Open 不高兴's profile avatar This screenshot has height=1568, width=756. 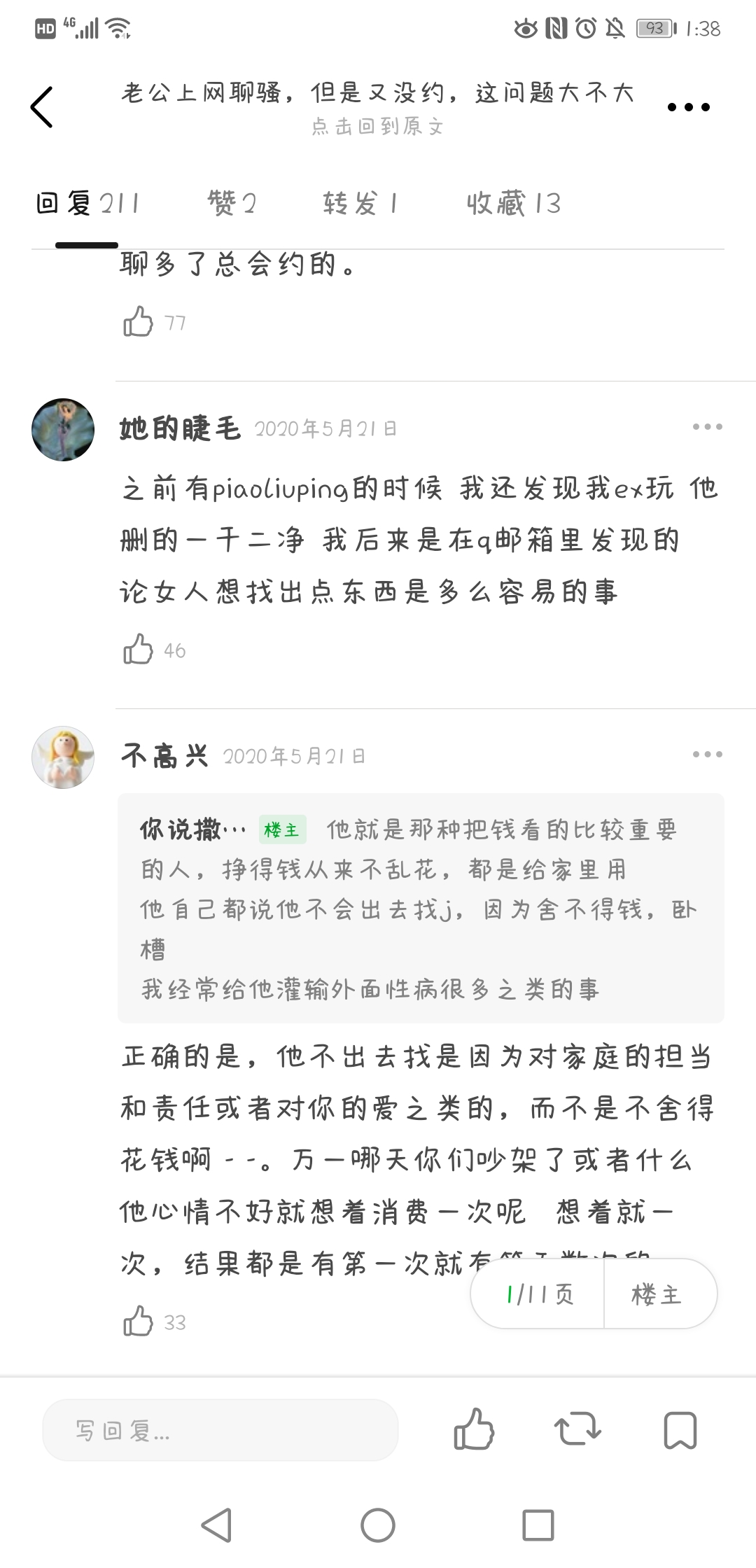tap(63, 757)
